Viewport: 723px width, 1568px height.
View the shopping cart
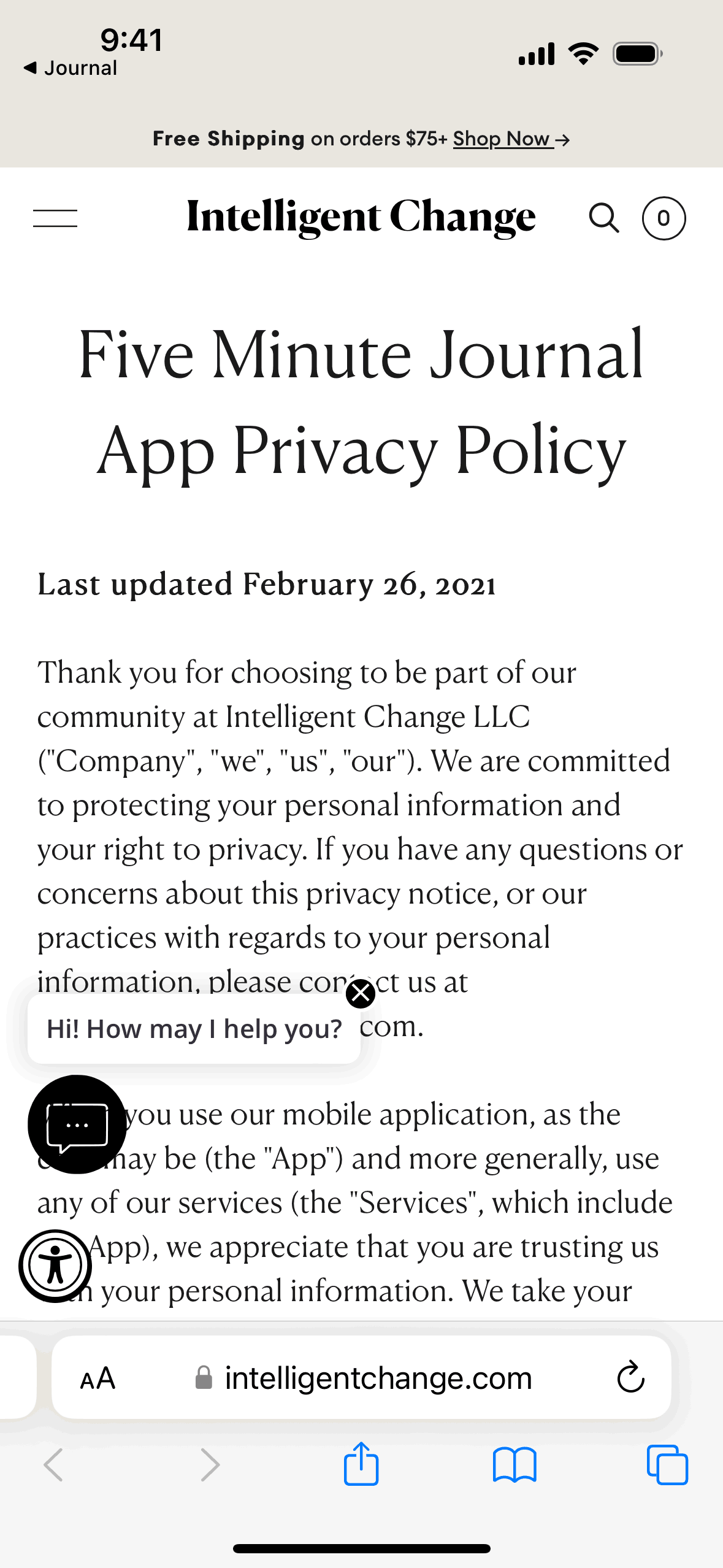(x=664, y=218)
